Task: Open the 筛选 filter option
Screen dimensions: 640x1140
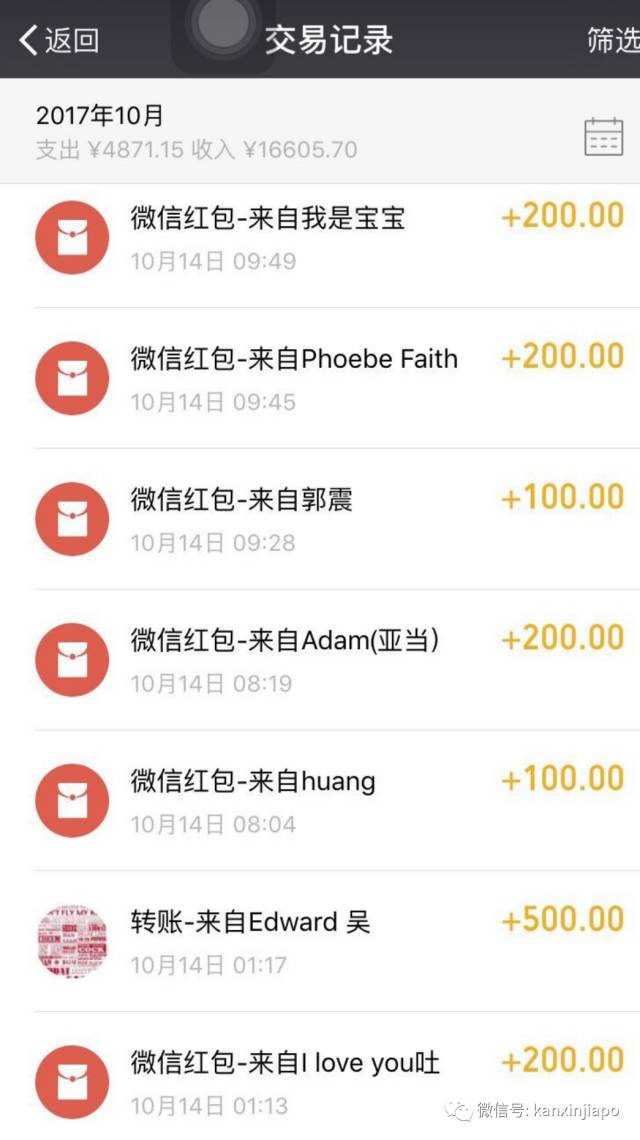Action: pyautogui.click(x=612, y=40)
